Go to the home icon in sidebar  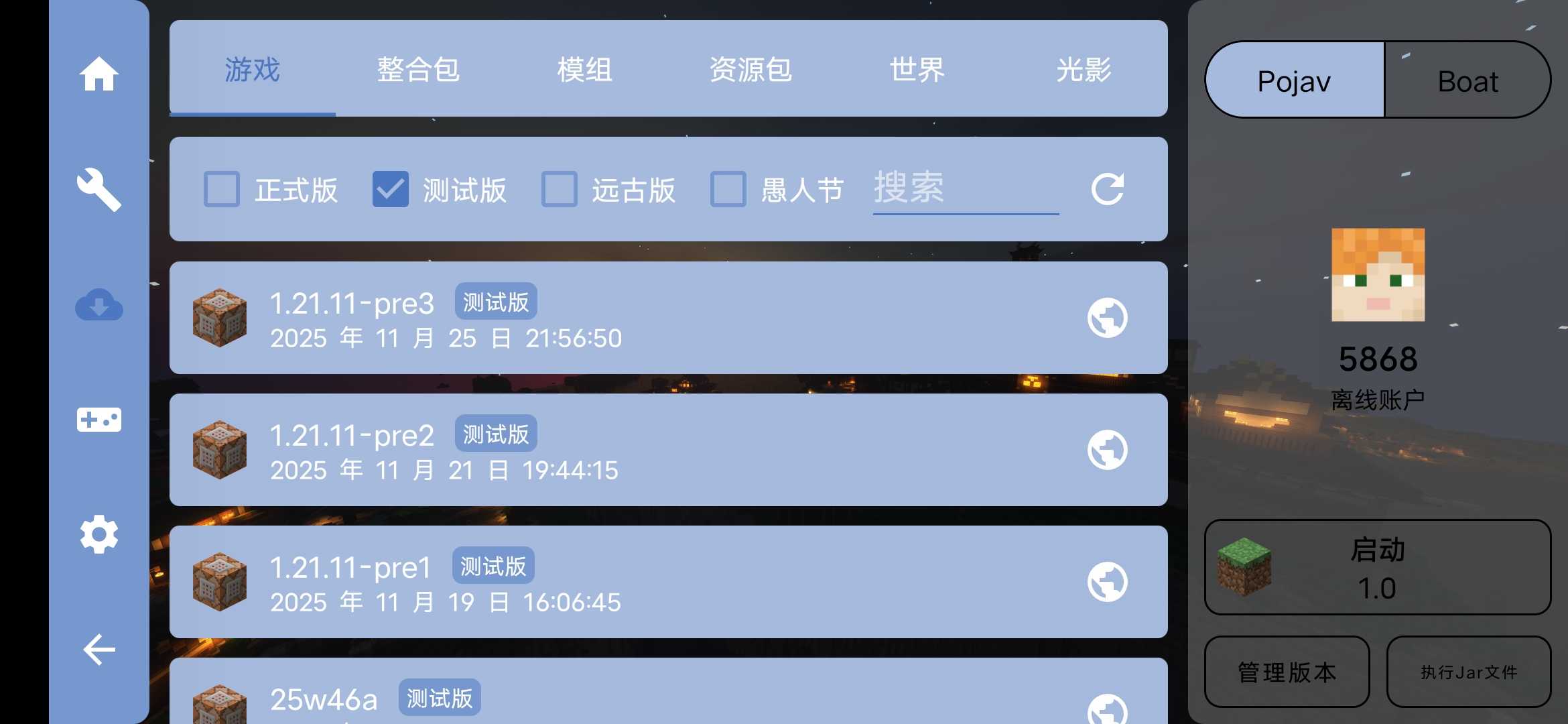pyautogui.click(x=99, y=74)
